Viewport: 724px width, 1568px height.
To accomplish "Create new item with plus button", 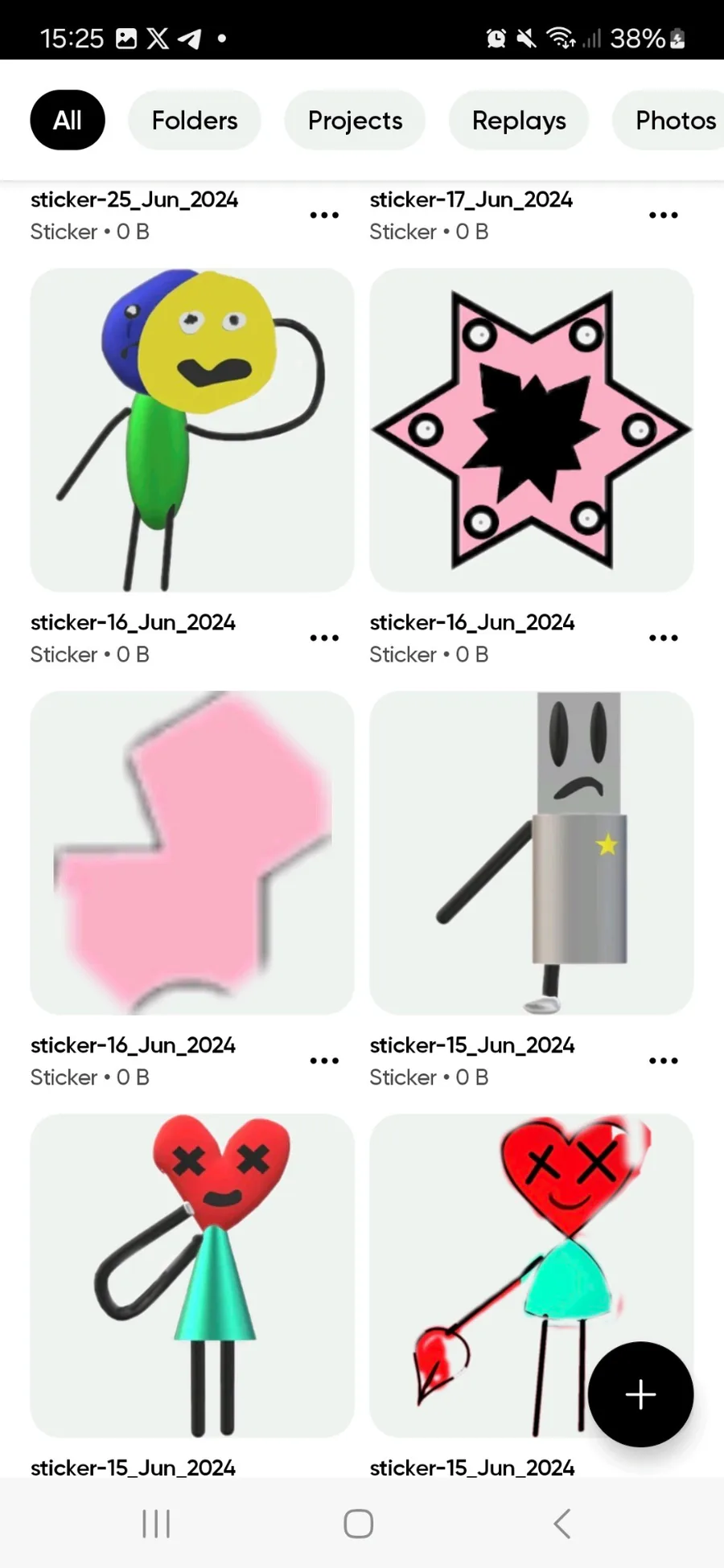I will click(x=640, y=1394).
